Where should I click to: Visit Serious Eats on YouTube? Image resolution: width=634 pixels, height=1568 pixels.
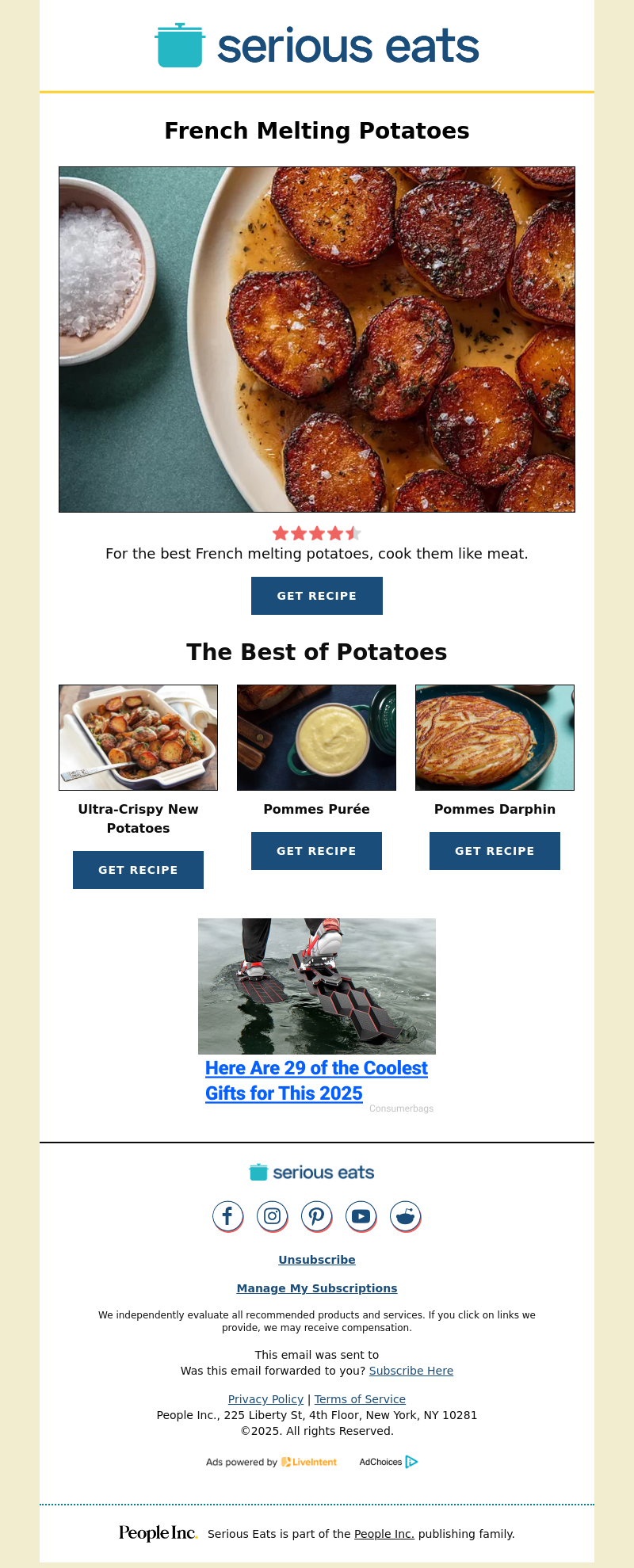pyautogui.click(x=361, y=1216)
